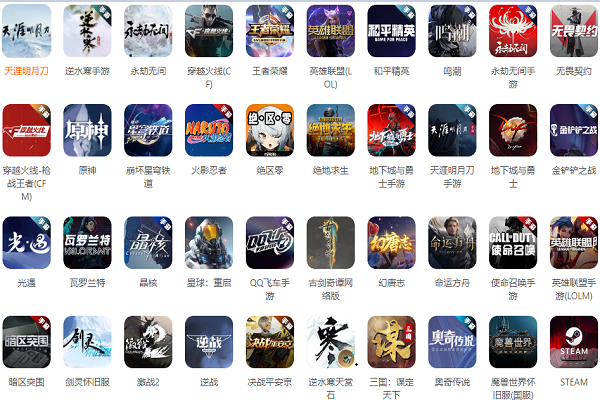600x400 pixels.
Task: Open 崩坏星穹铁道 game
Action: click(148, 128)
